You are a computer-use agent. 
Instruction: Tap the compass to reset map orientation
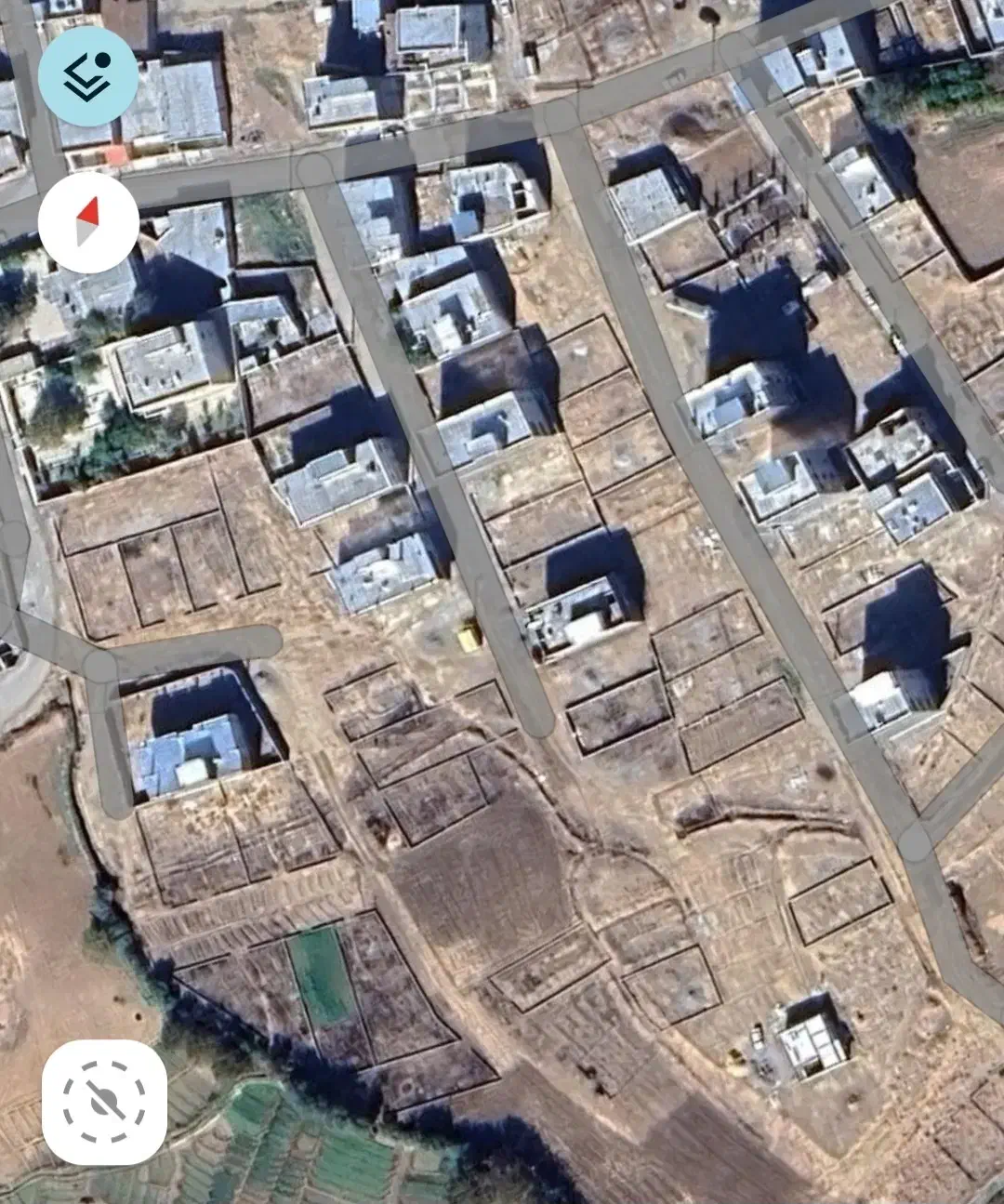(88, 222)
